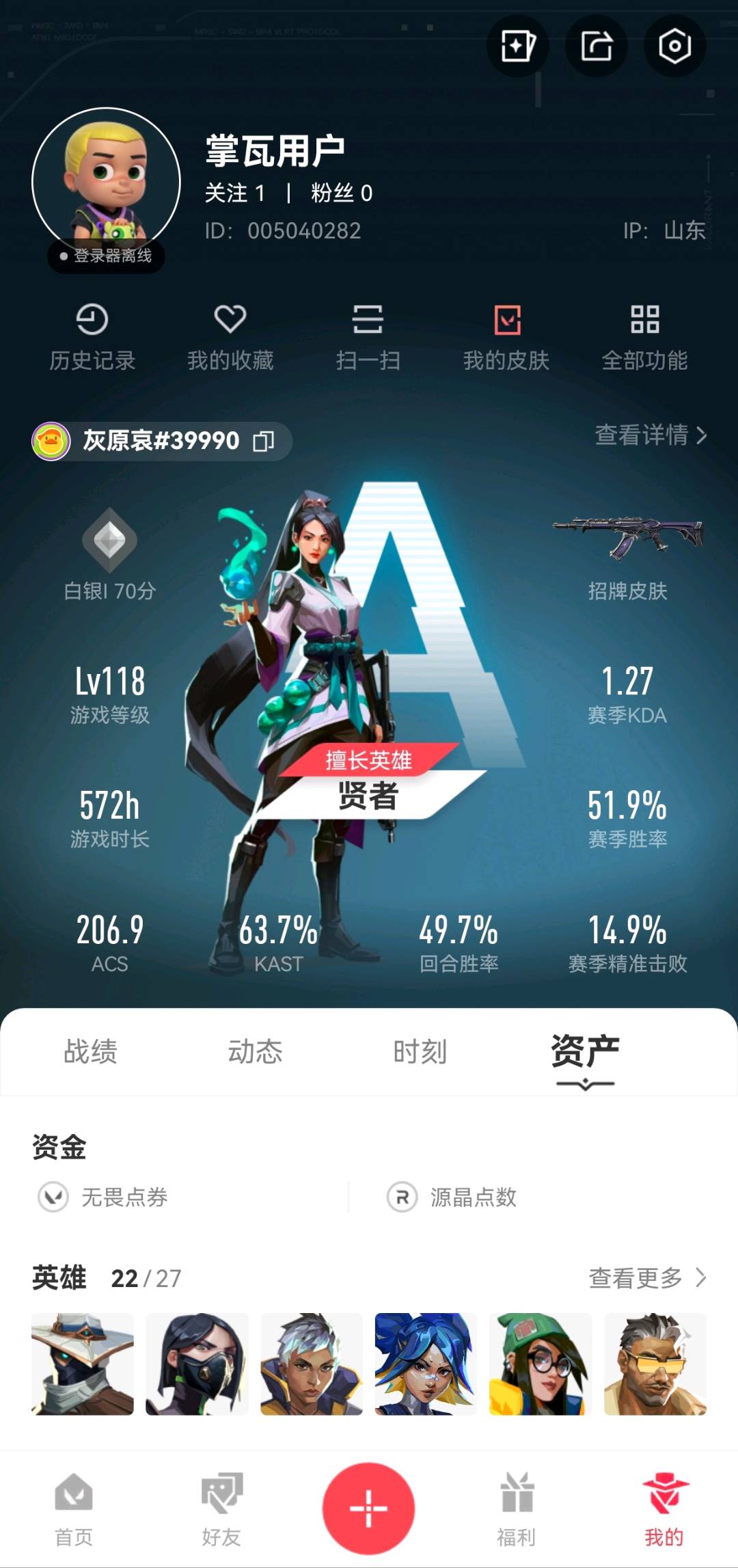Tap the share icon at top

coord(596,46)
